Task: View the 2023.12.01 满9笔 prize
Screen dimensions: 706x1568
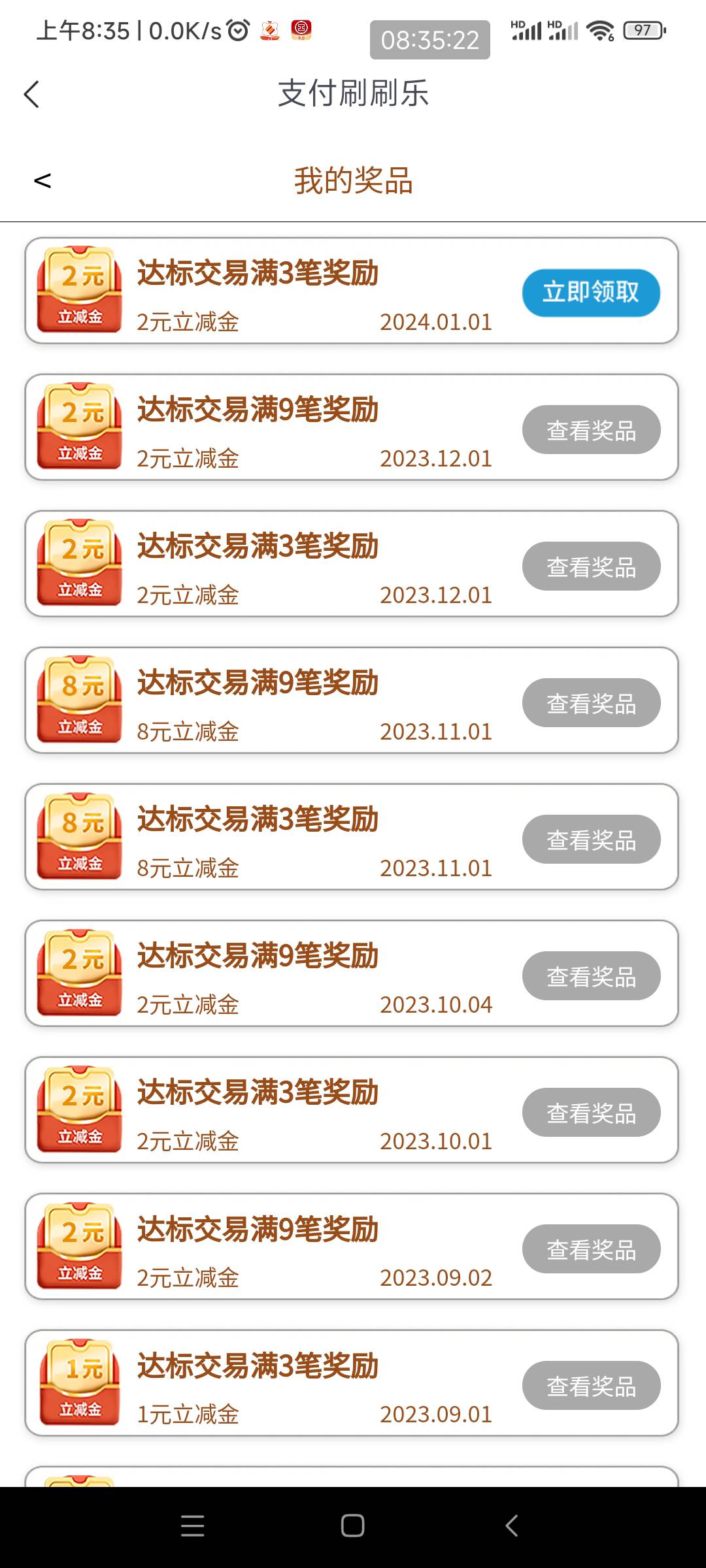Action: point(590,430)
